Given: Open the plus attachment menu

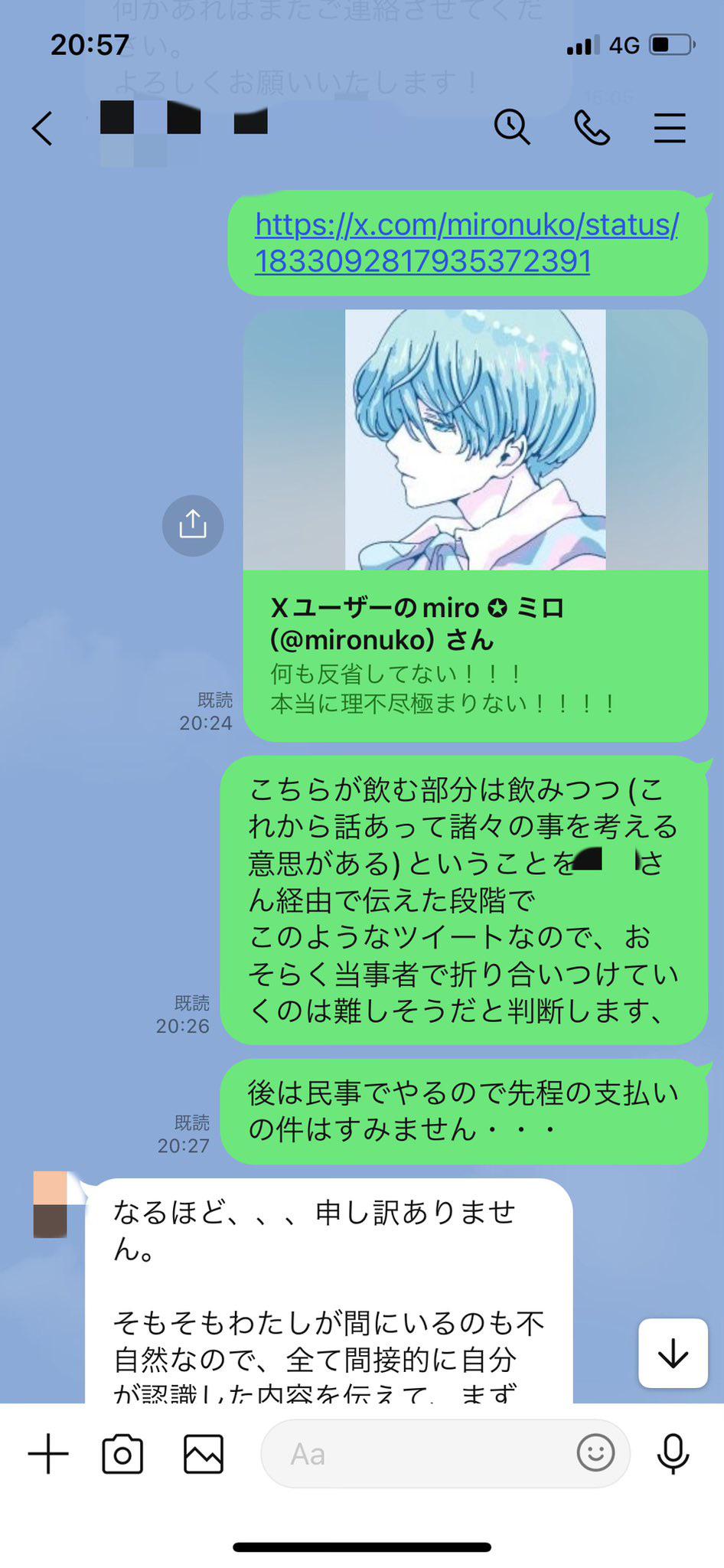Looking at the screenshot, I should (x=48, y=1454).
